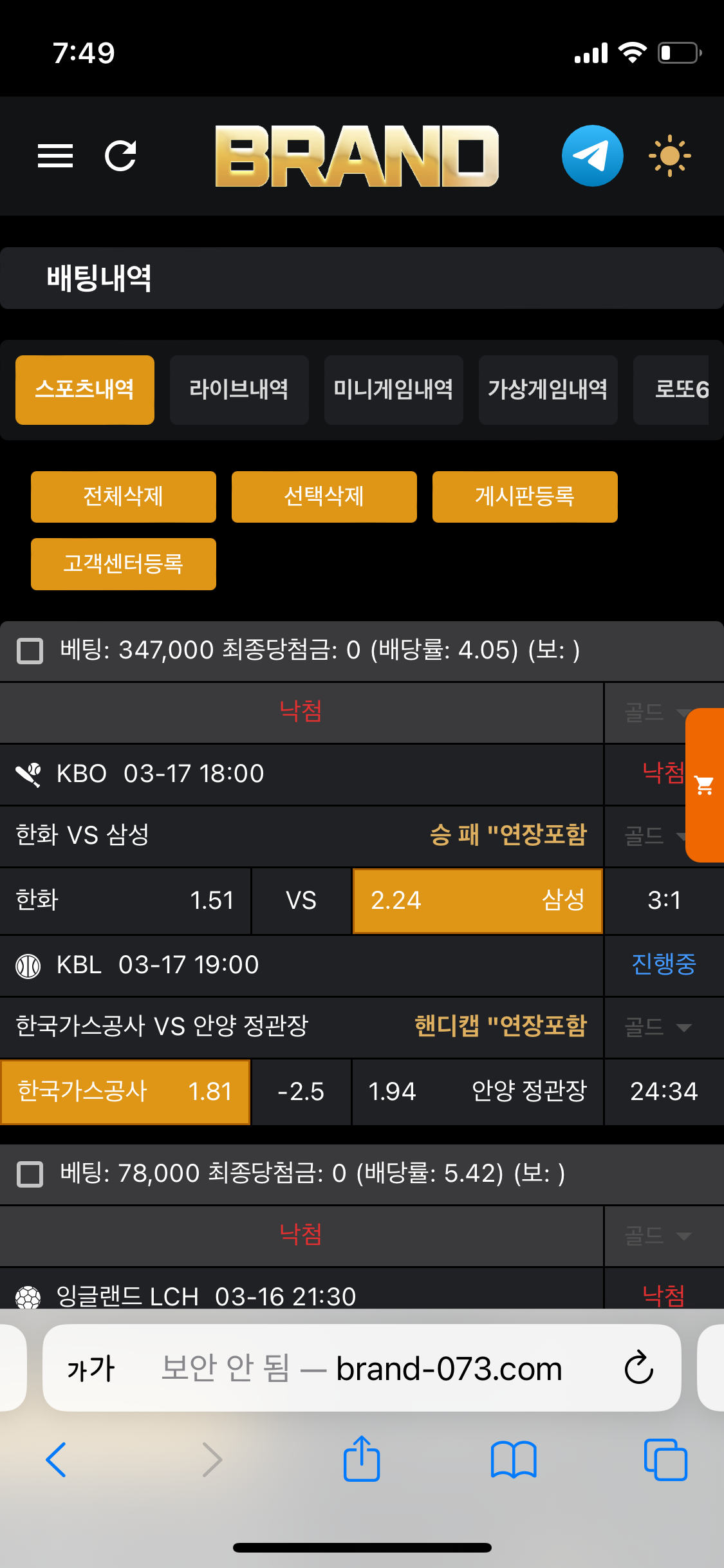Open the Telegram contact icon
The height and width of the screenshot is (1568, 724).
pos(592,156)
